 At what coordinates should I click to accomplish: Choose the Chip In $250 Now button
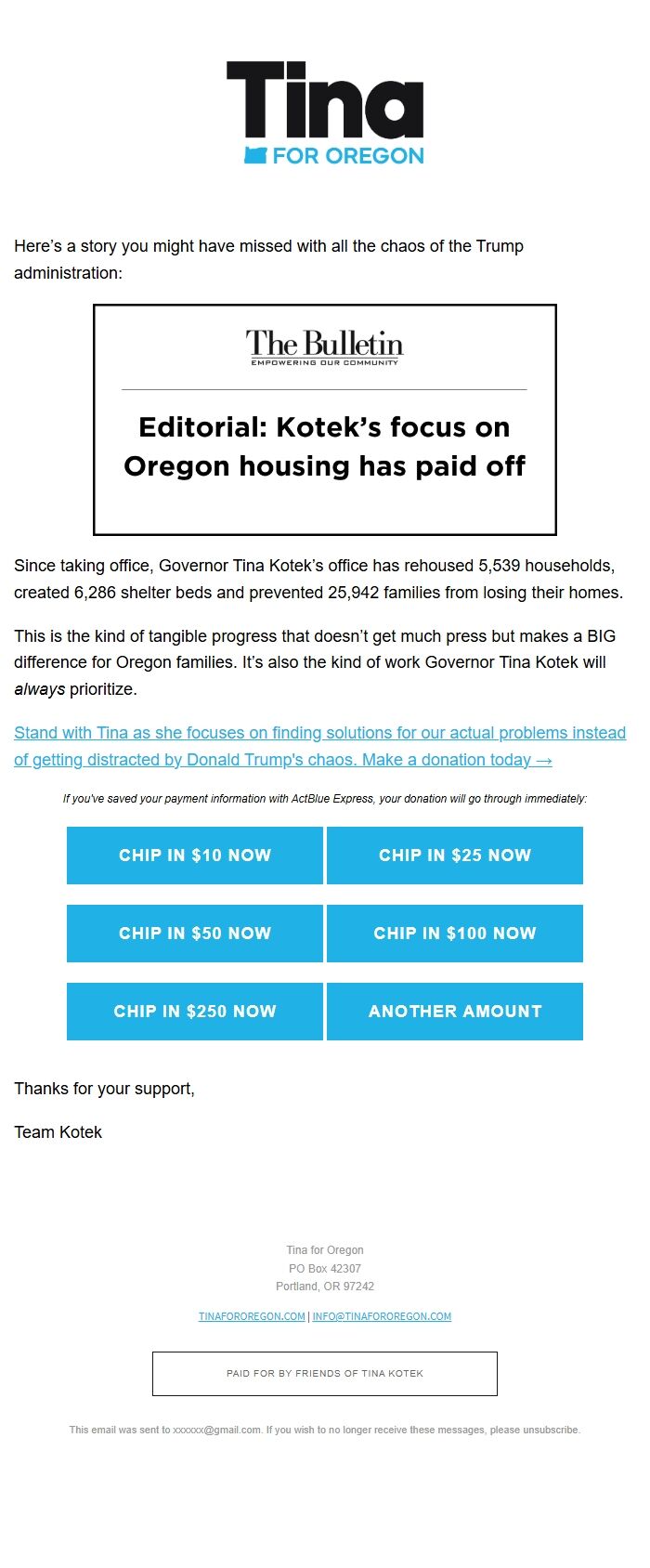195,1011
